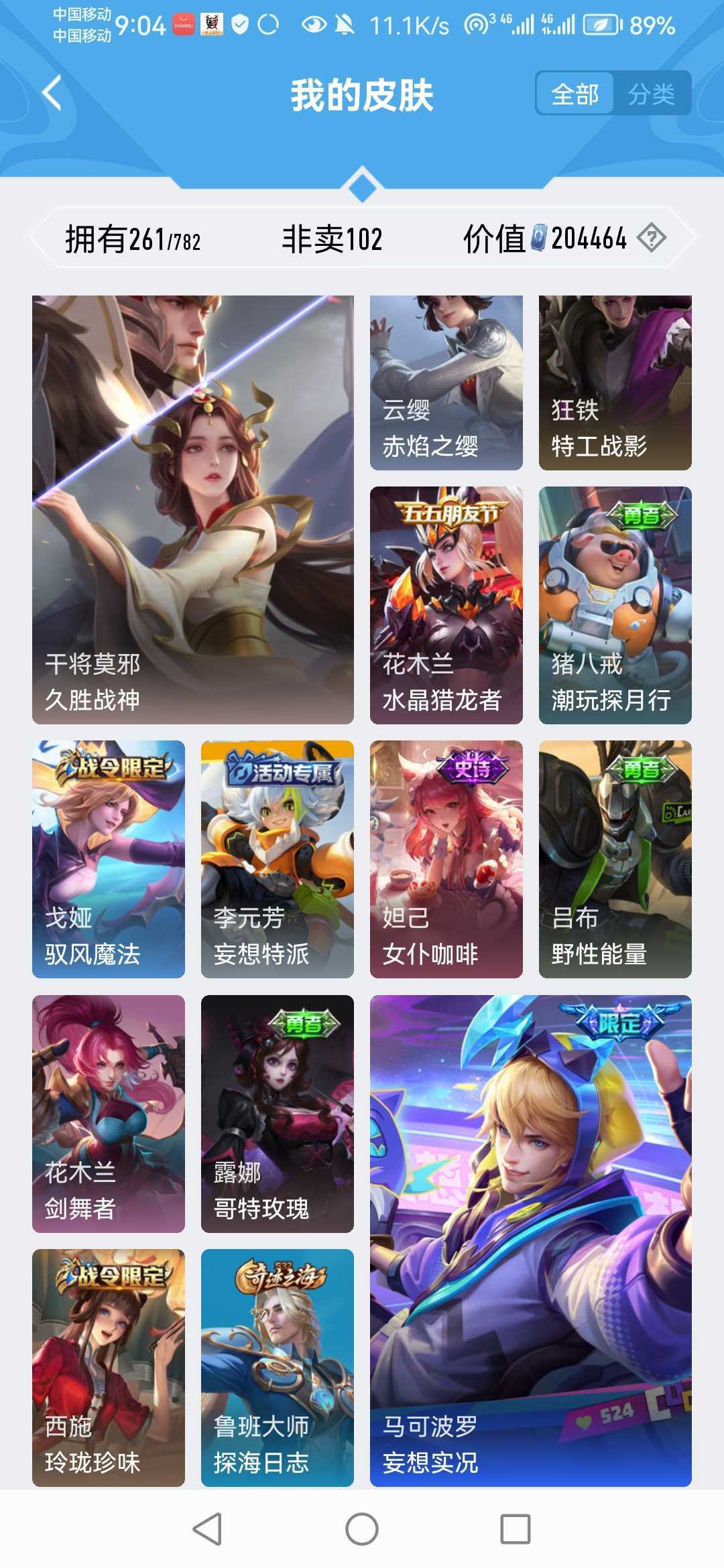The image size is (724, 1568).
Task: Open 猪八戒 潮玩探月行 skin
Action: tap(615, 604)
